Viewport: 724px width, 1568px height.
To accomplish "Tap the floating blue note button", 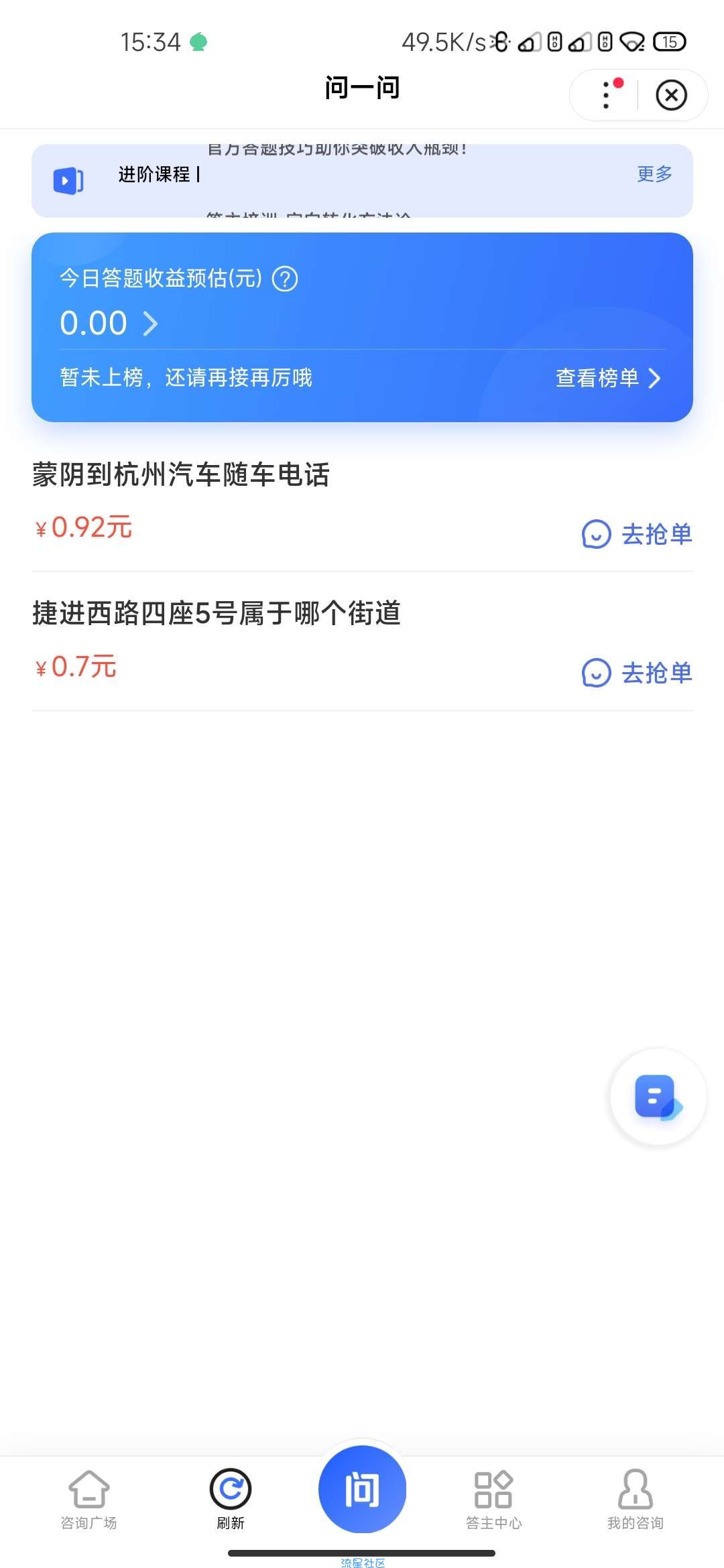I will click(x=658, y=1097).
